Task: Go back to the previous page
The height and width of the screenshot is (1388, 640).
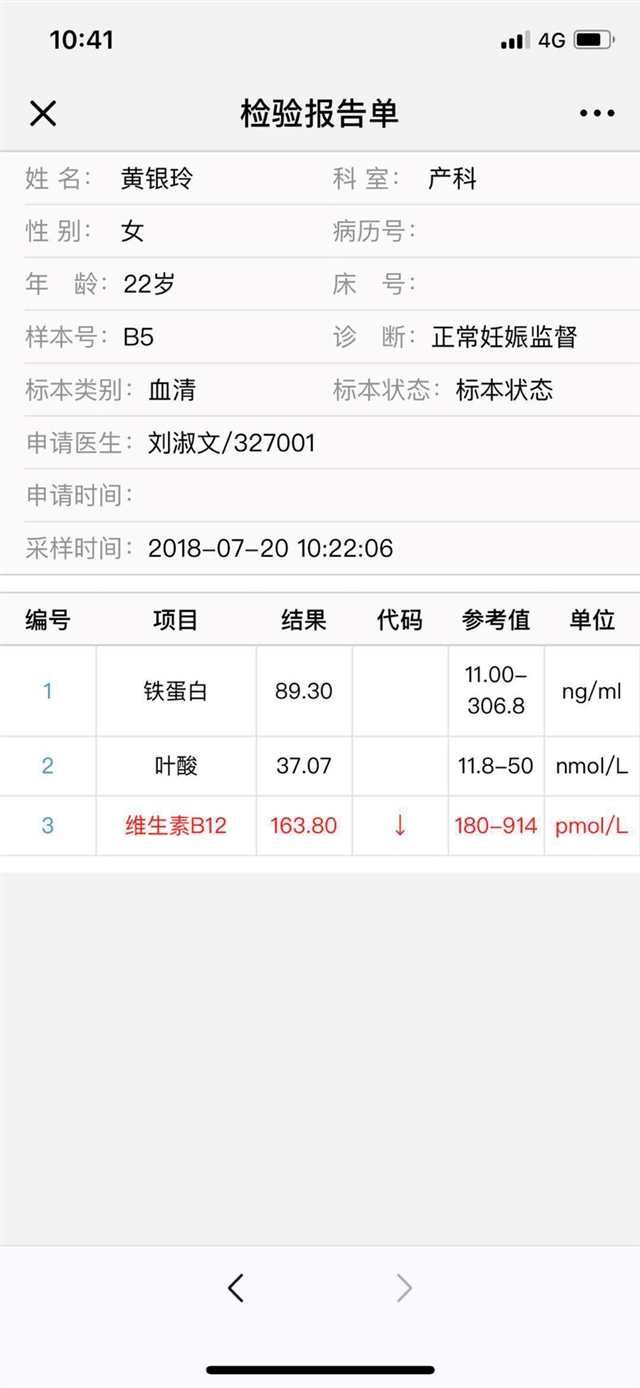Action: click(x=236, y=1288)
